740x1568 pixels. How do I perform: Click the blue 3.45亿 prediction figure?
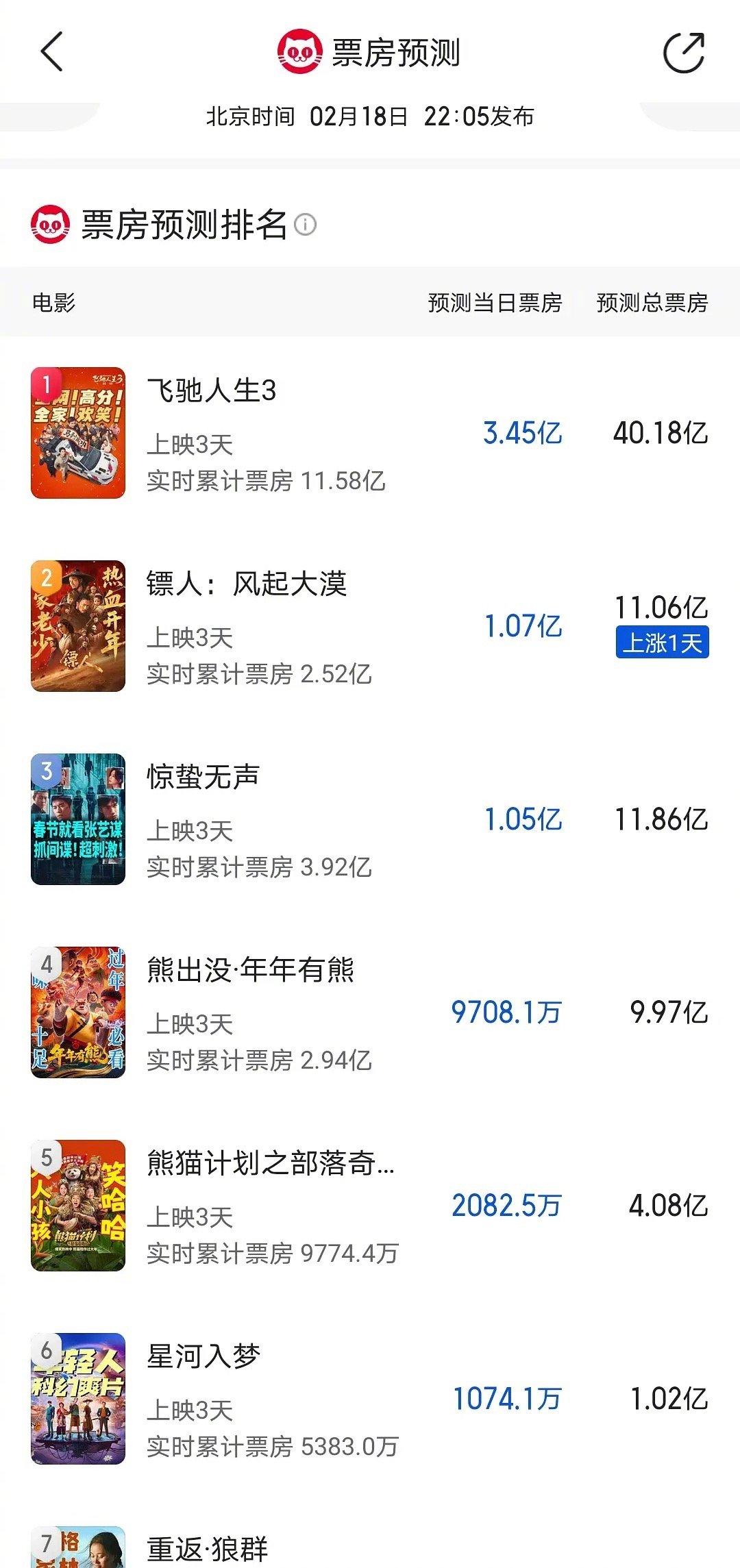coord(522,432)
